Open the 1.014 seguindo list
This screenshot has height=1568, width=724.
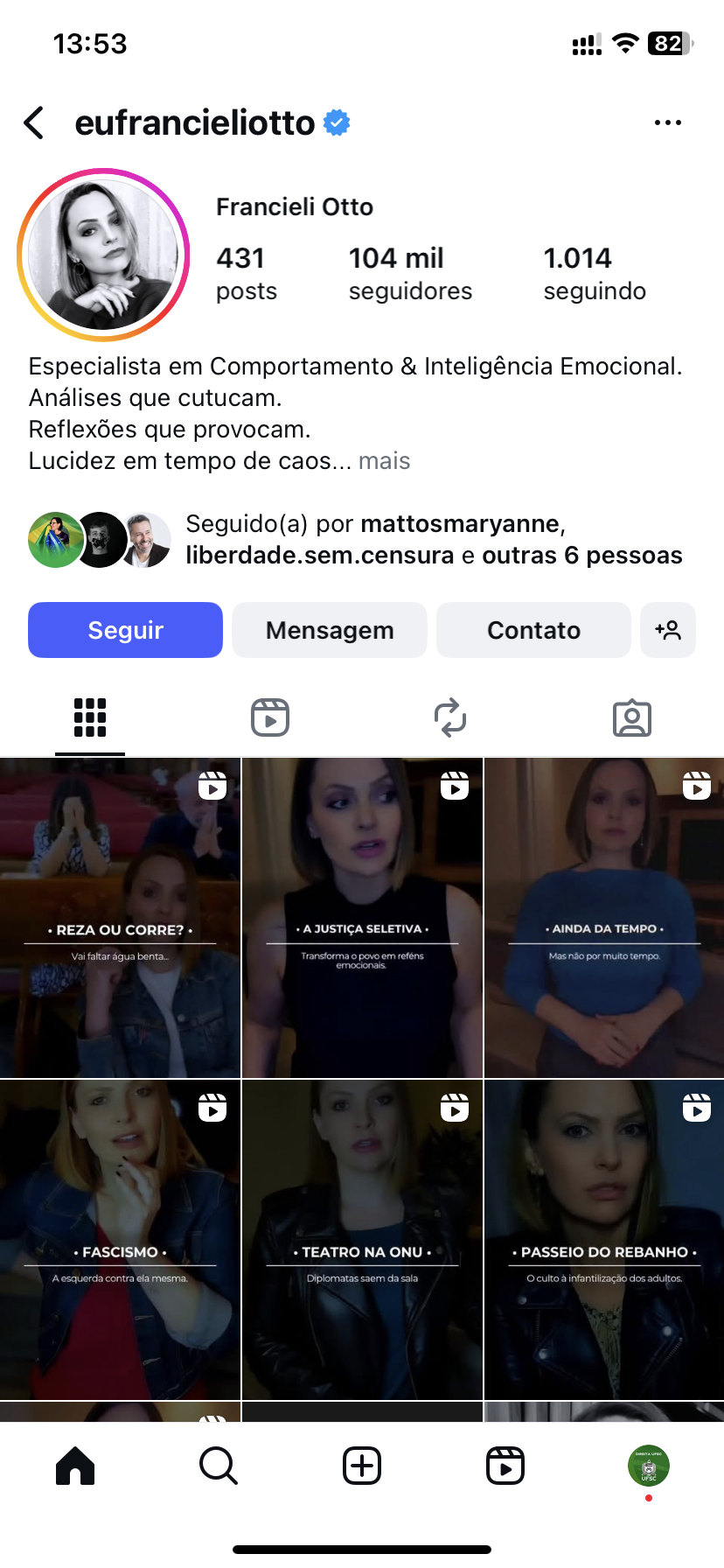tap(594, 274)
